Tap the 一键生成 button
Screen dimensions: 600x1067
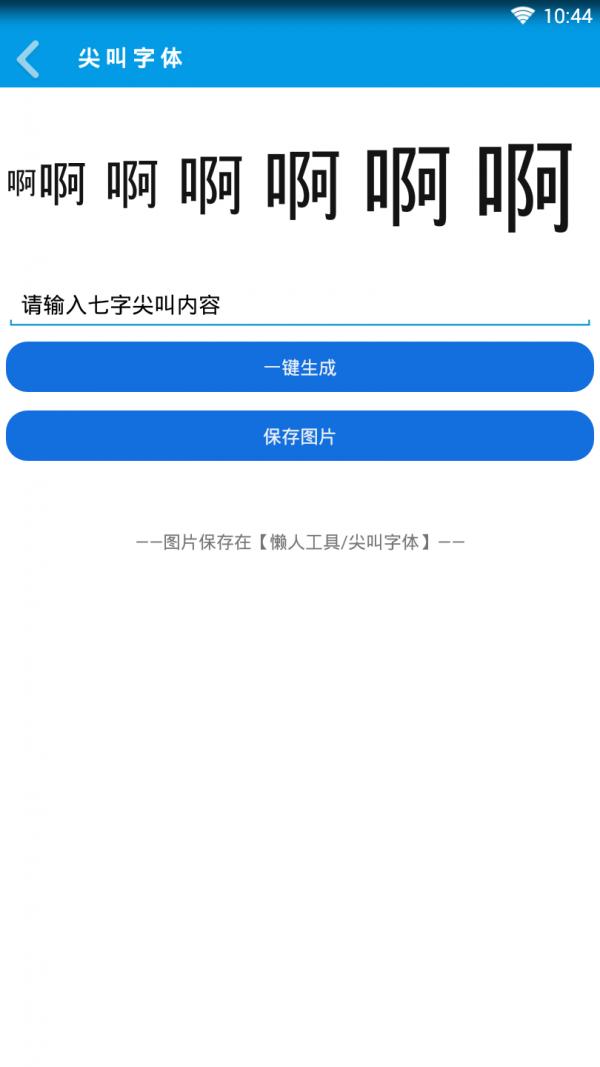tap(300, 367)
